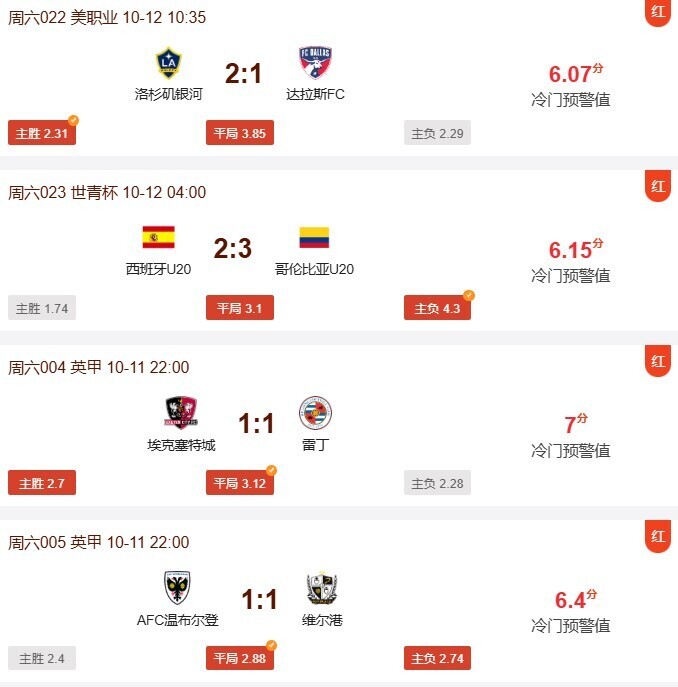678x687 pixels.
Task: Tap the AFC温布尔登 vs 维尔港 match card
Action: [x=257, y=599]
